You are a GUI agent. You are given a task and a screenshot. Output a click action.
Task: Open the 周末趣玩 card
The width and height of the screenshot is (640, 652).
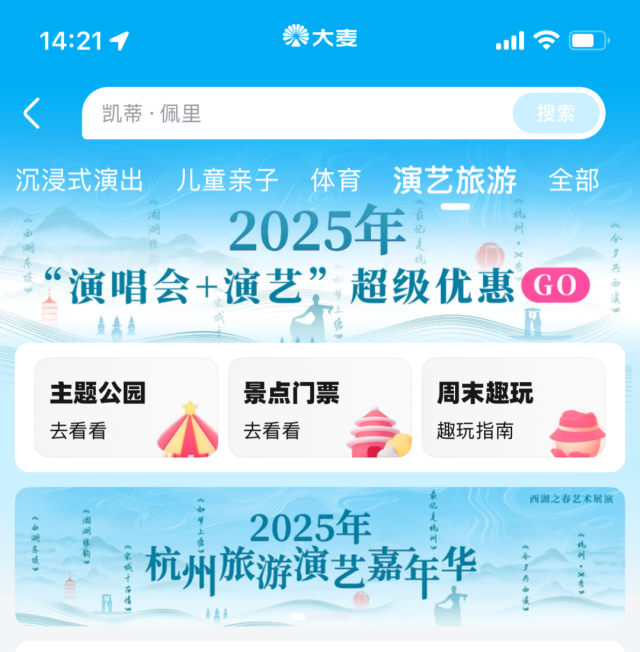click(513, 408)
